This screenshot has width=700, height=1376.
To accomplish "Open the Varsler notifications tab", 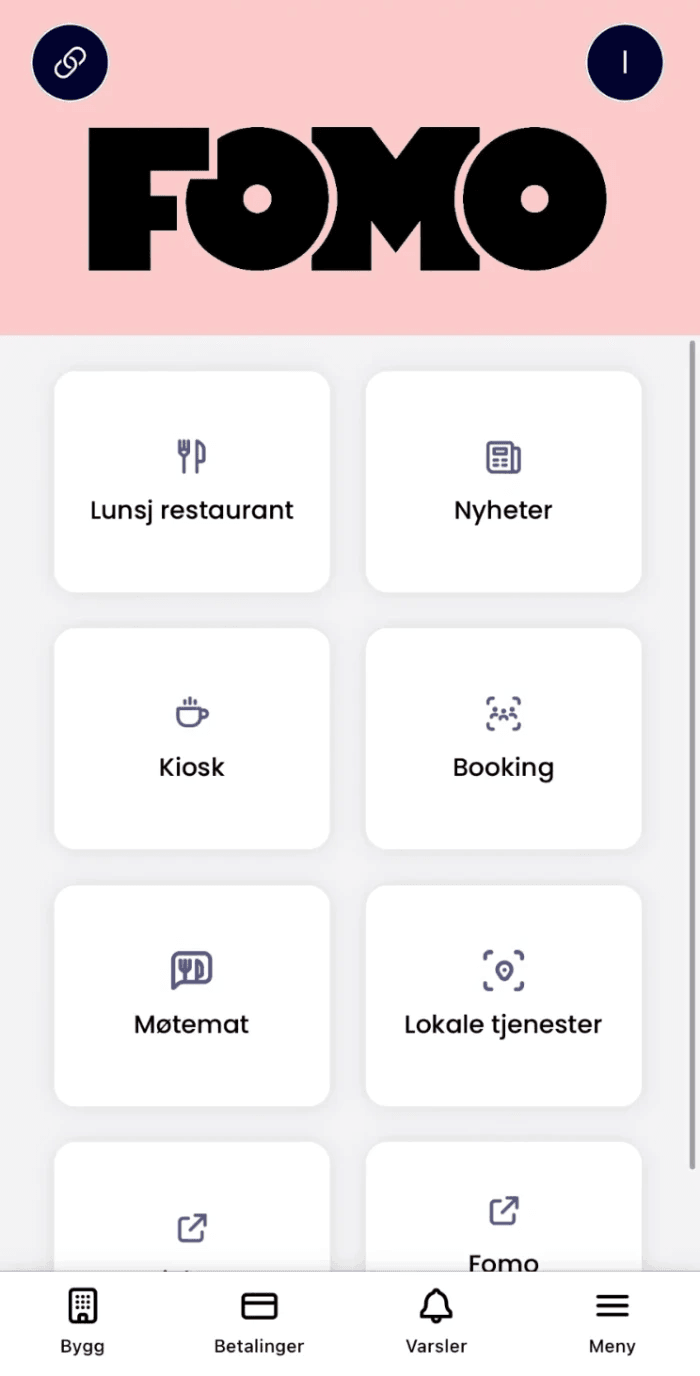I will [436, 1320].
